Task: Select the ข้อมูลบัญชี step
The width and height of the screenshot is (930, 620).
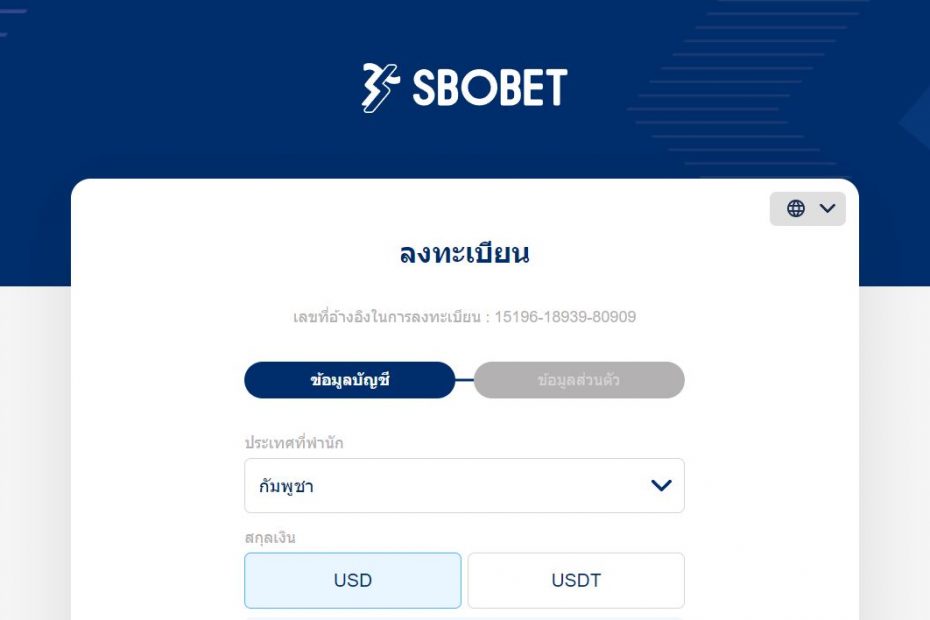Action: pos(349,381)
